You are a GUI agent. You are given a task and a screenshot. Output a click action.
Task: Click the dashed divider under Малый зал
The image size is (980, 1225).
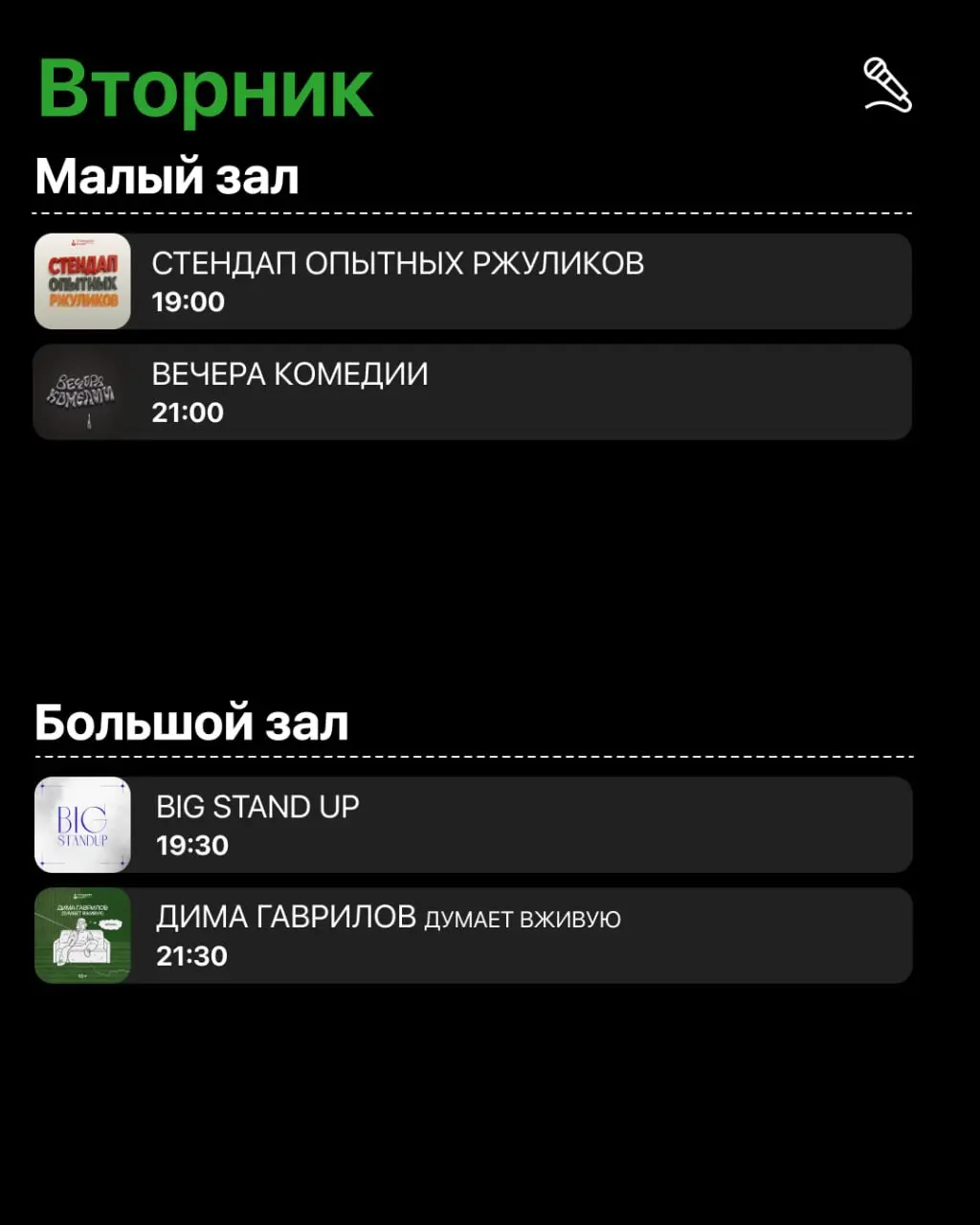click(x=475, y=206)
